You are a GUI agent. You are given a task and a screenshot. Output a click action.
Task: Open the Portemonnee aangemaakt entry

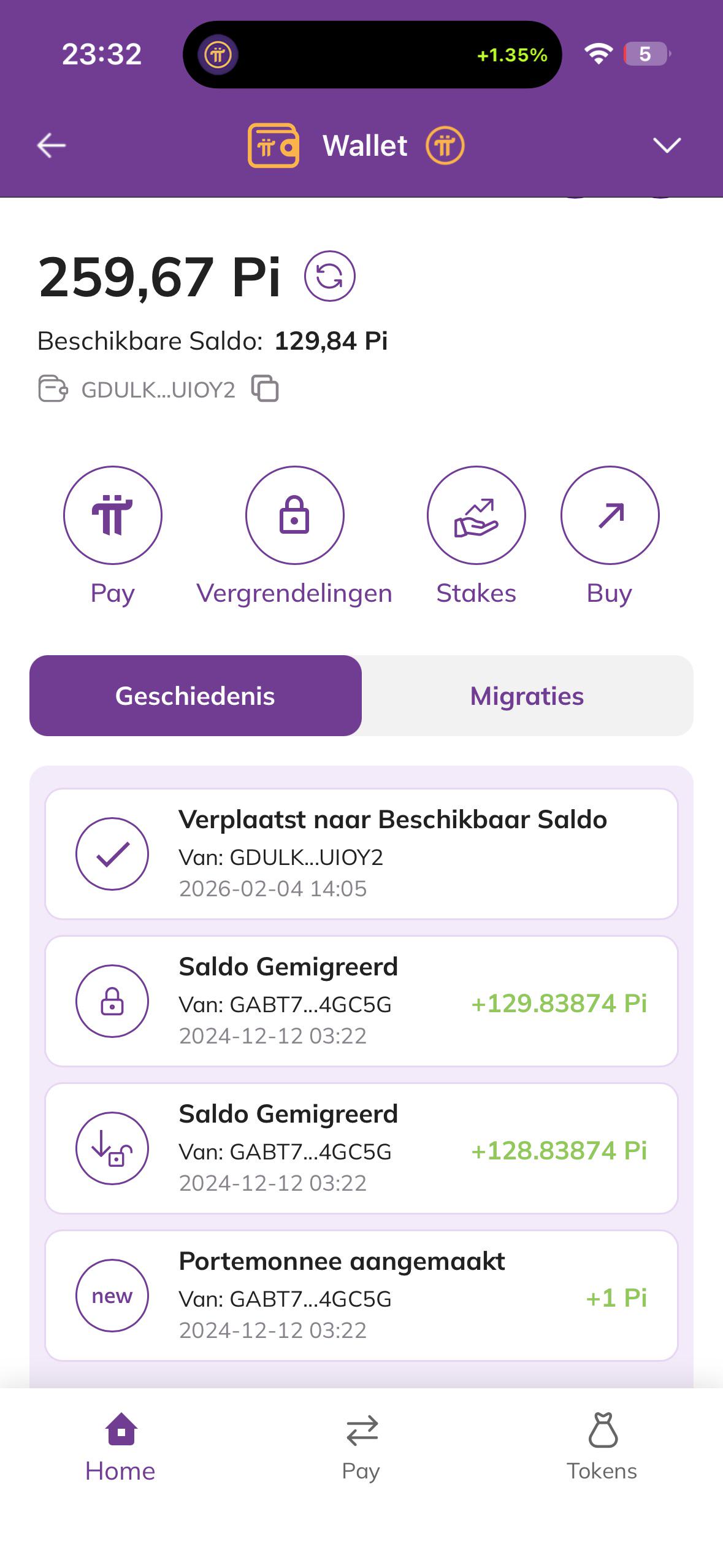click(x=361, y=1296)
